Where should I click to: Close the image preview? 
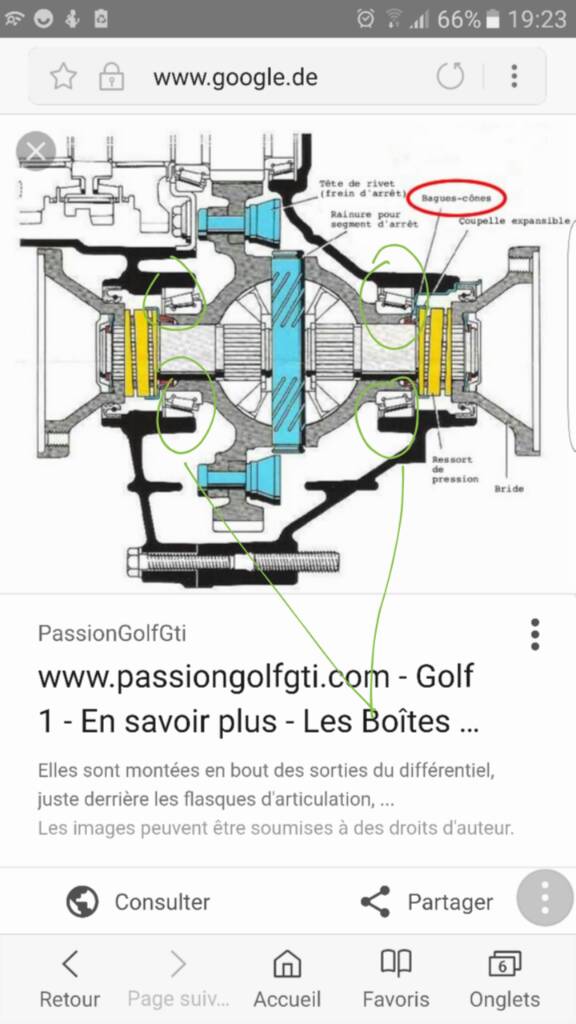36,152
